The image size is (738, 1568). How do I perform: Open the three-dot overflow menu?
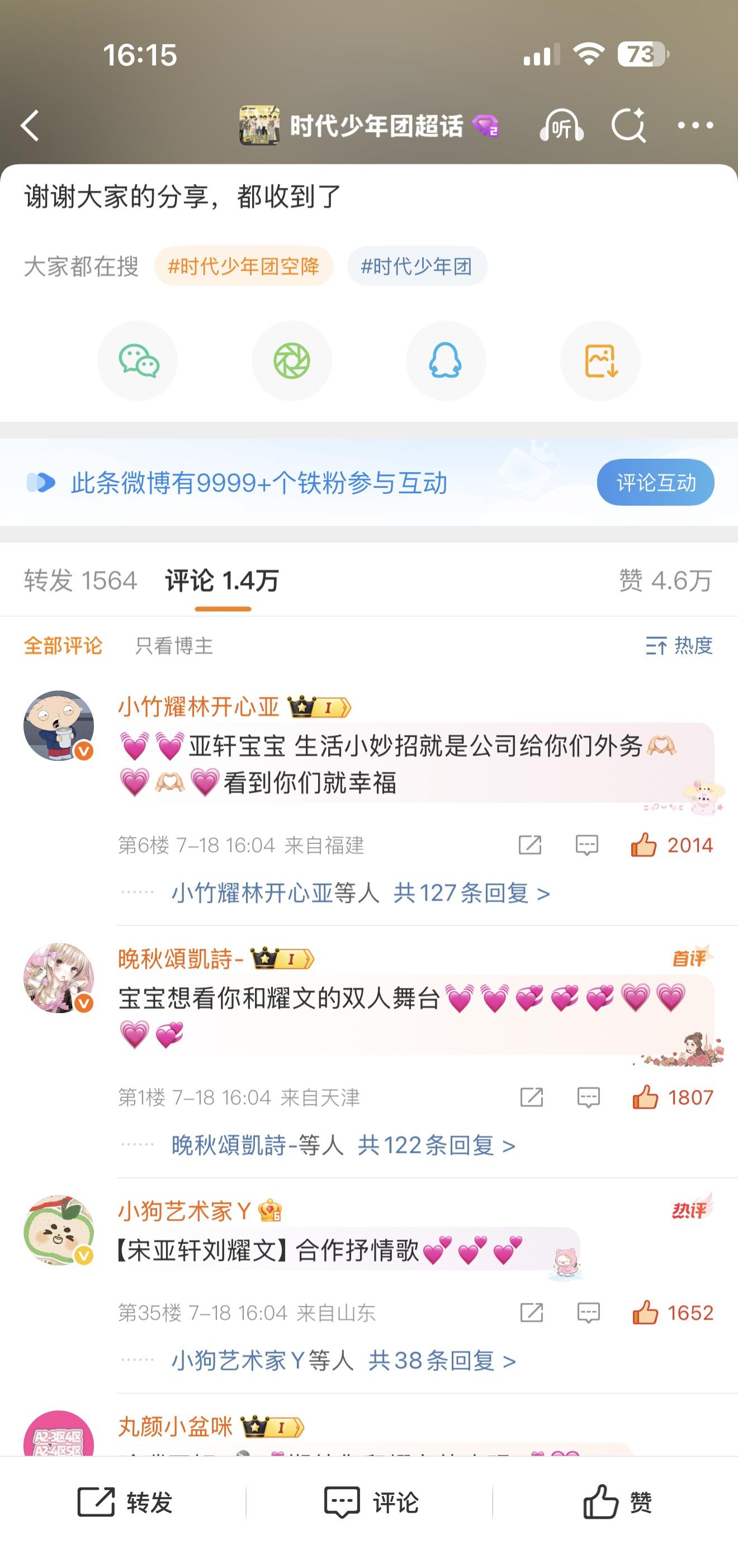695,126
